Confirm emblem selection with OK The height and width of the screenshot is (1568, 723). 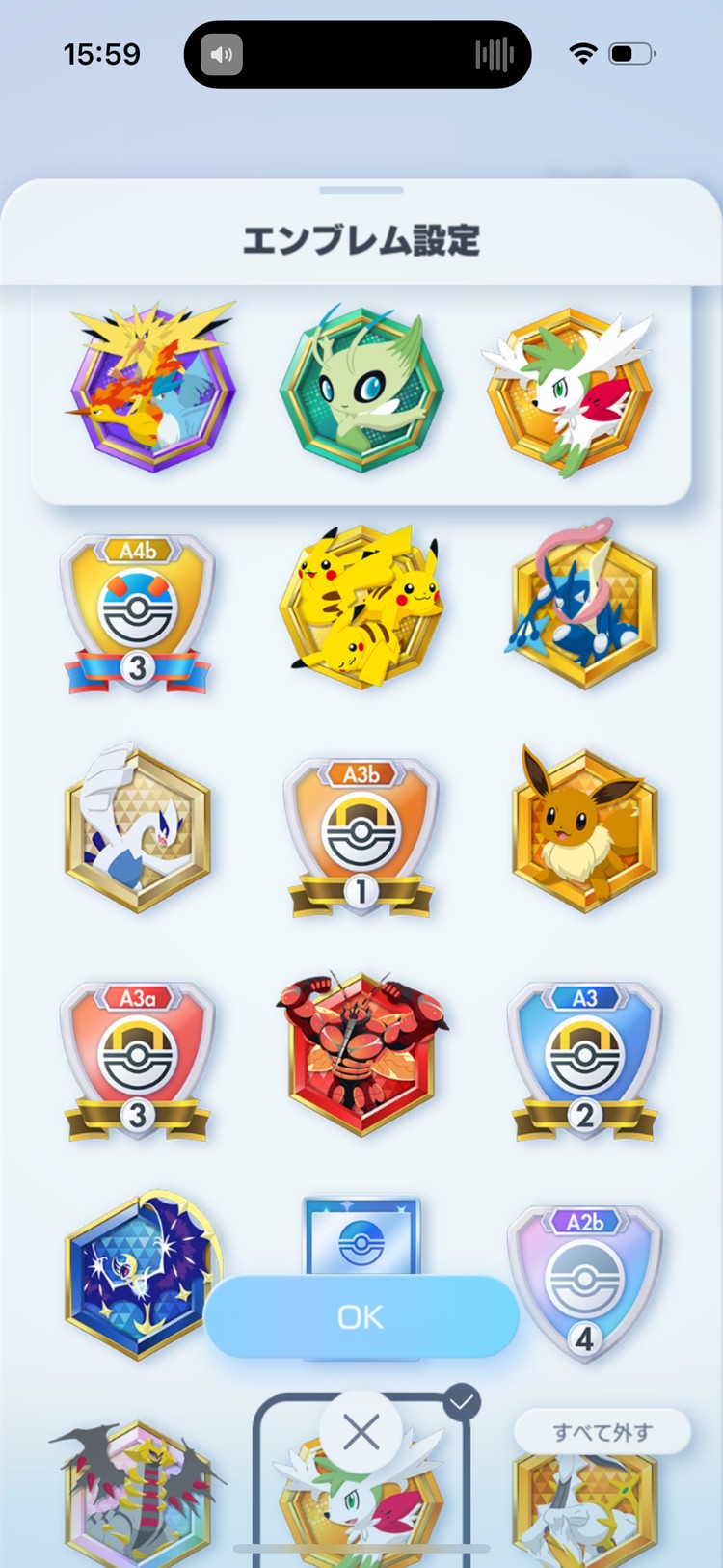click(361, 1317)
